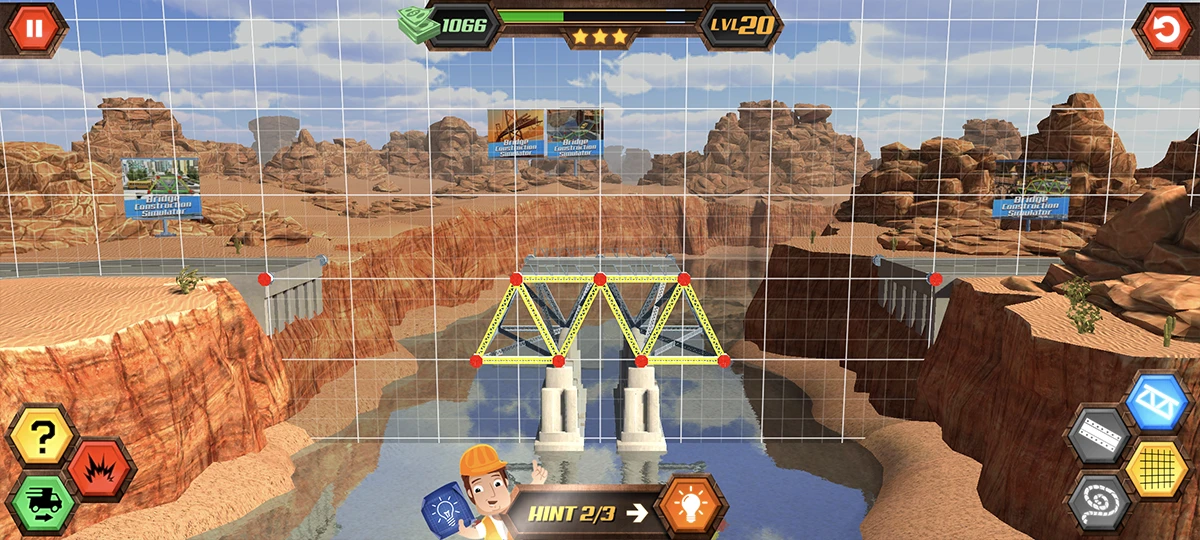Image resolution: width=1200 pixels, height=540 pixels.
Task: Tap the red explosion demolish button
Action: pyautogui.click(x=100, y=469)
